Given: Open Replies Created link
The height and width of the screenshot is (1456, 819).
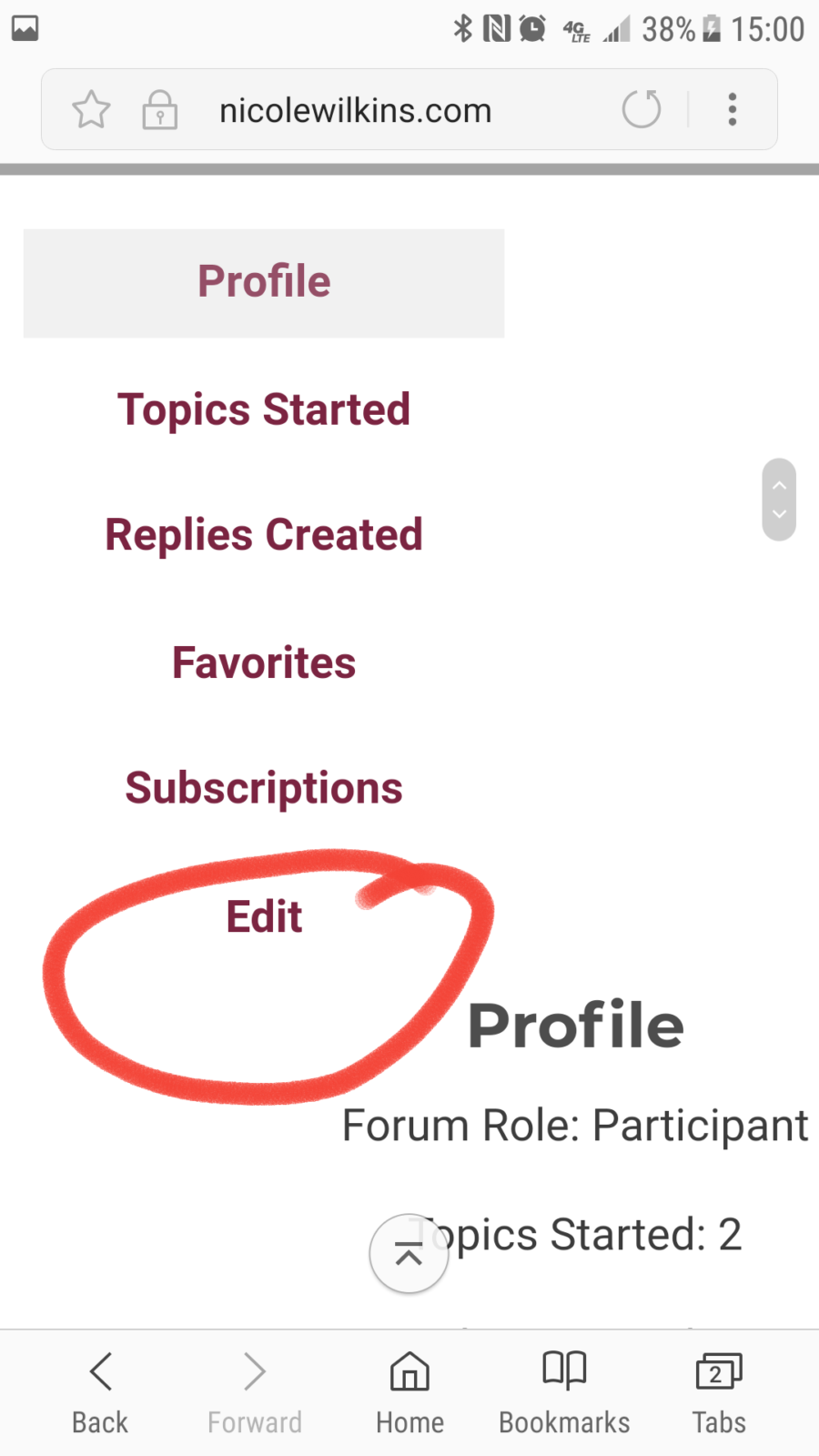Looking at the screenshot, I should coord(264,535).
